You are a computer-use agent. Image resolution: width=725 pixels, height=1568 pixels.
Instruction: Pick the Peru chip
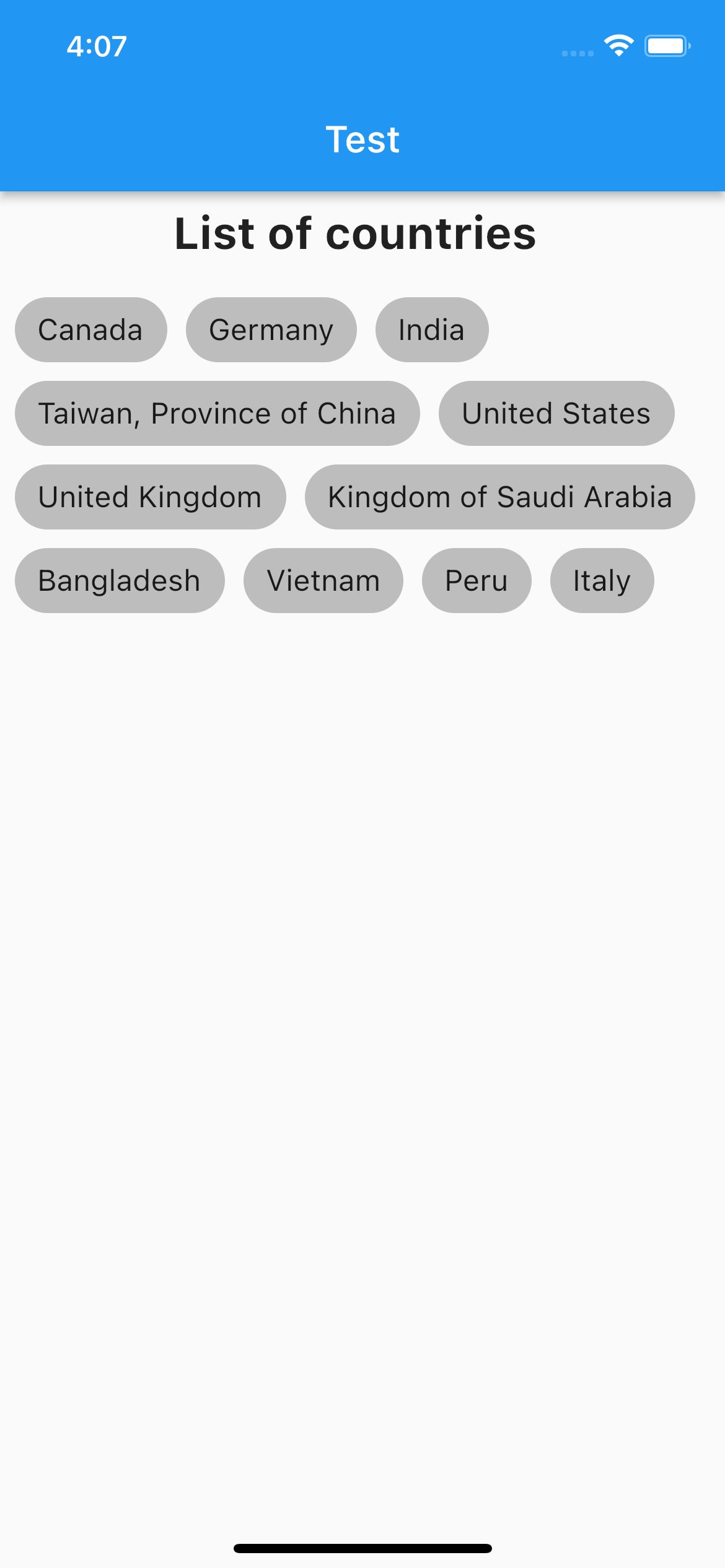pyautogui.click(x=476, y=580)
